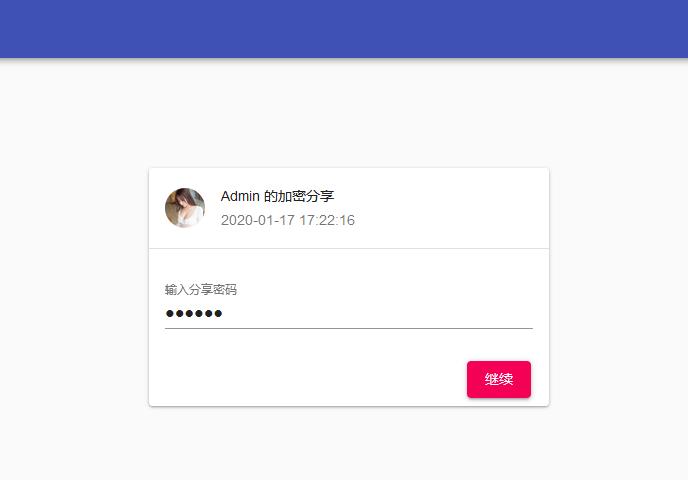Image resolution: width=688 pixels, height=480 pixels.
Task: Tap the 继续 continue button
Action: [x=498, y=379]
